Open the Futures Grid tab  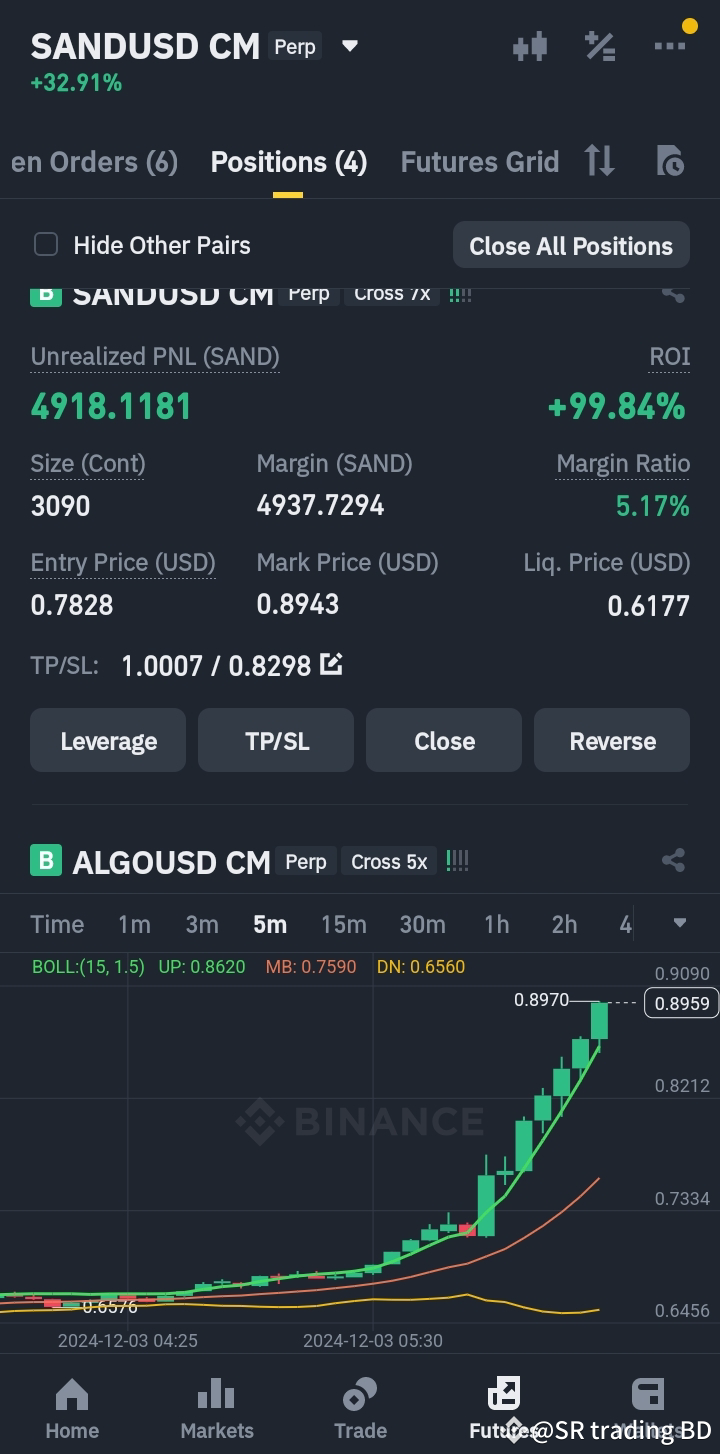[x=479, y=161]
